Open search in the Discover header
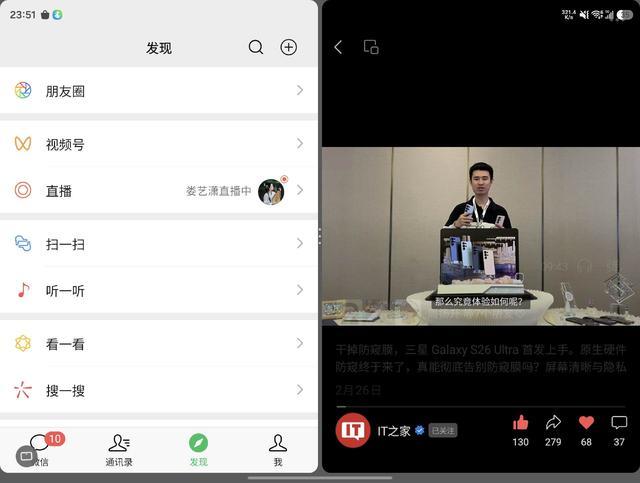 256,47
